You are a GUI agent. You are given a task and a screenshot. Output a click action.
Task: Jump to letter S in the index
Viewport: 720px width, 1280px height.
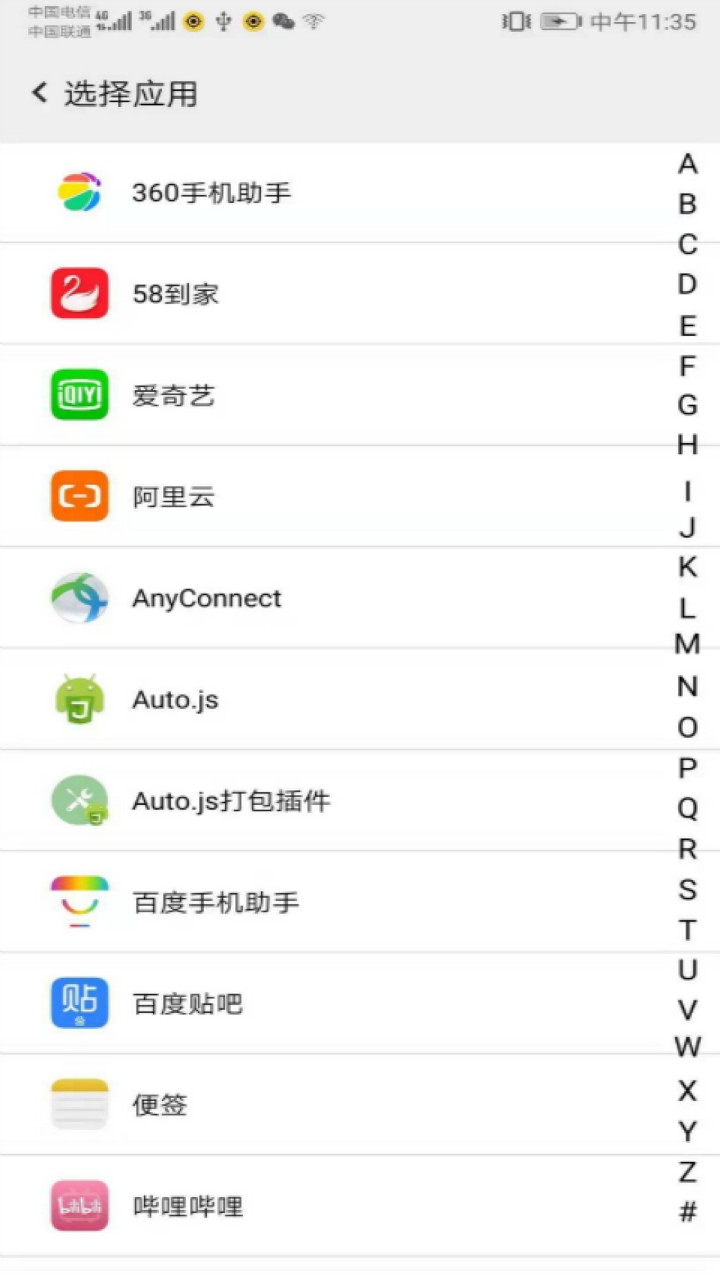tap(687, 889)
